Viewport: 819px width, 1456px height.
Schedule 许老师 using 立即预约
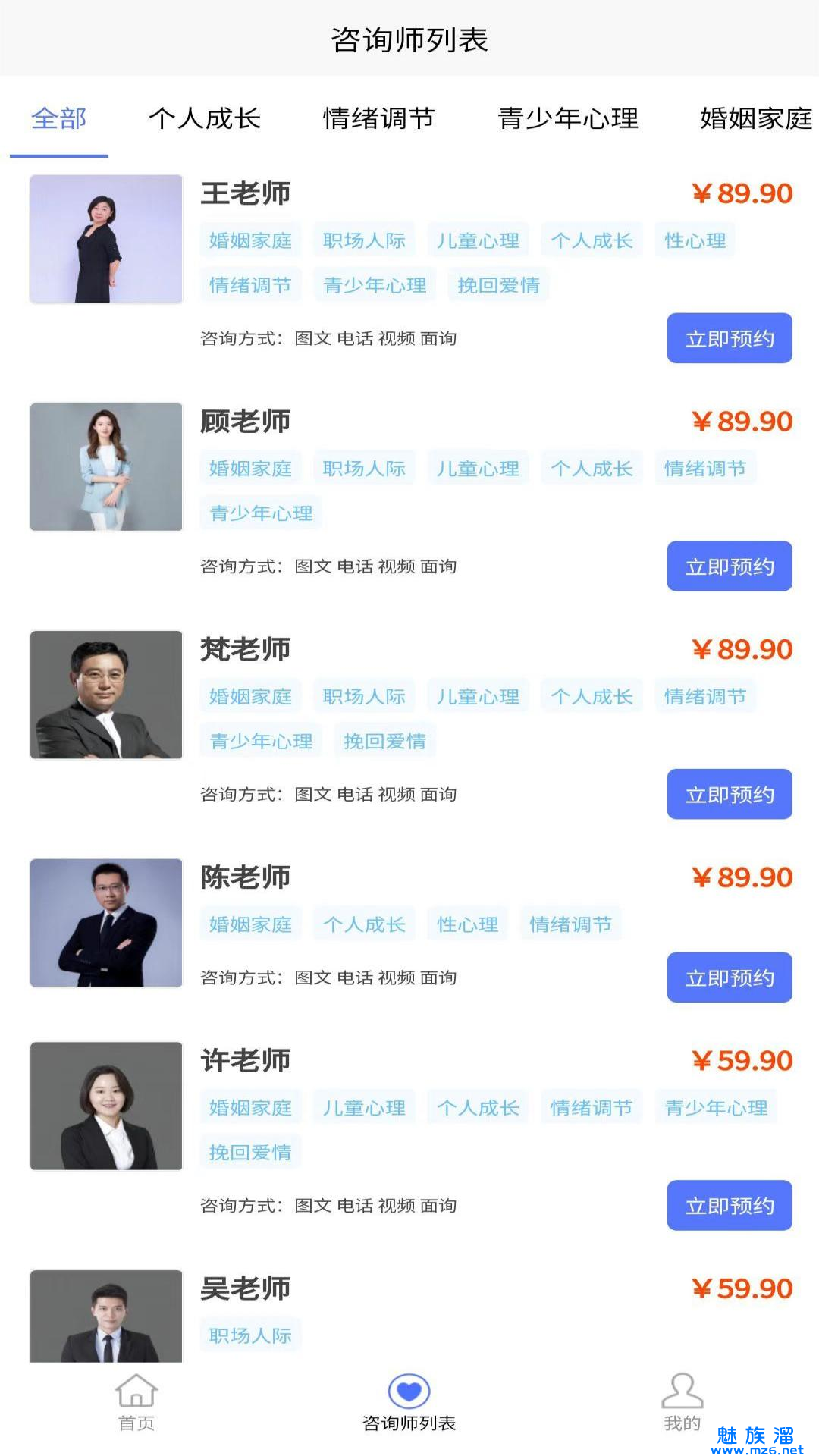730,1206
